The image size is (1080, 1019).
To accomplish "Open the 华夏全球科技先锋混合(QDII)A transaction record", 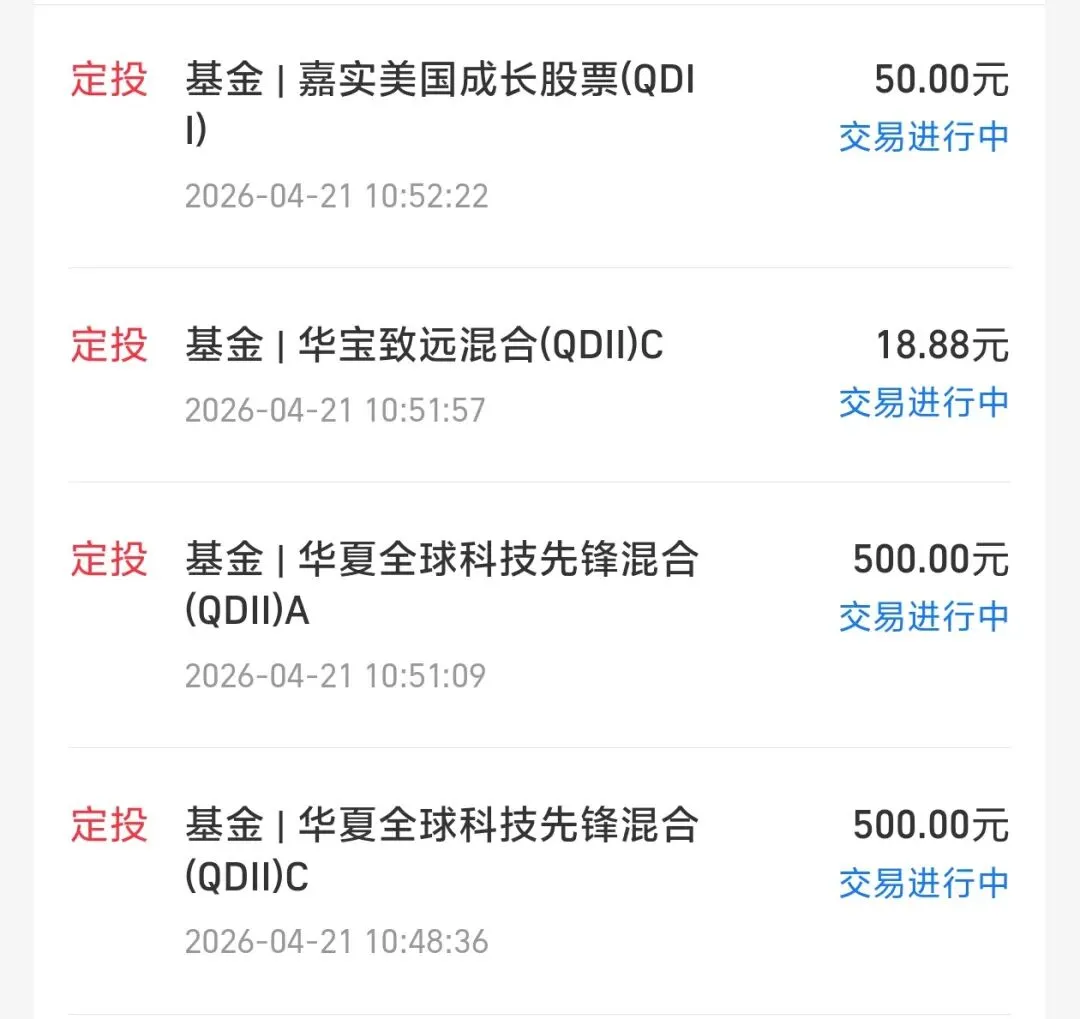I will point(440,584).
